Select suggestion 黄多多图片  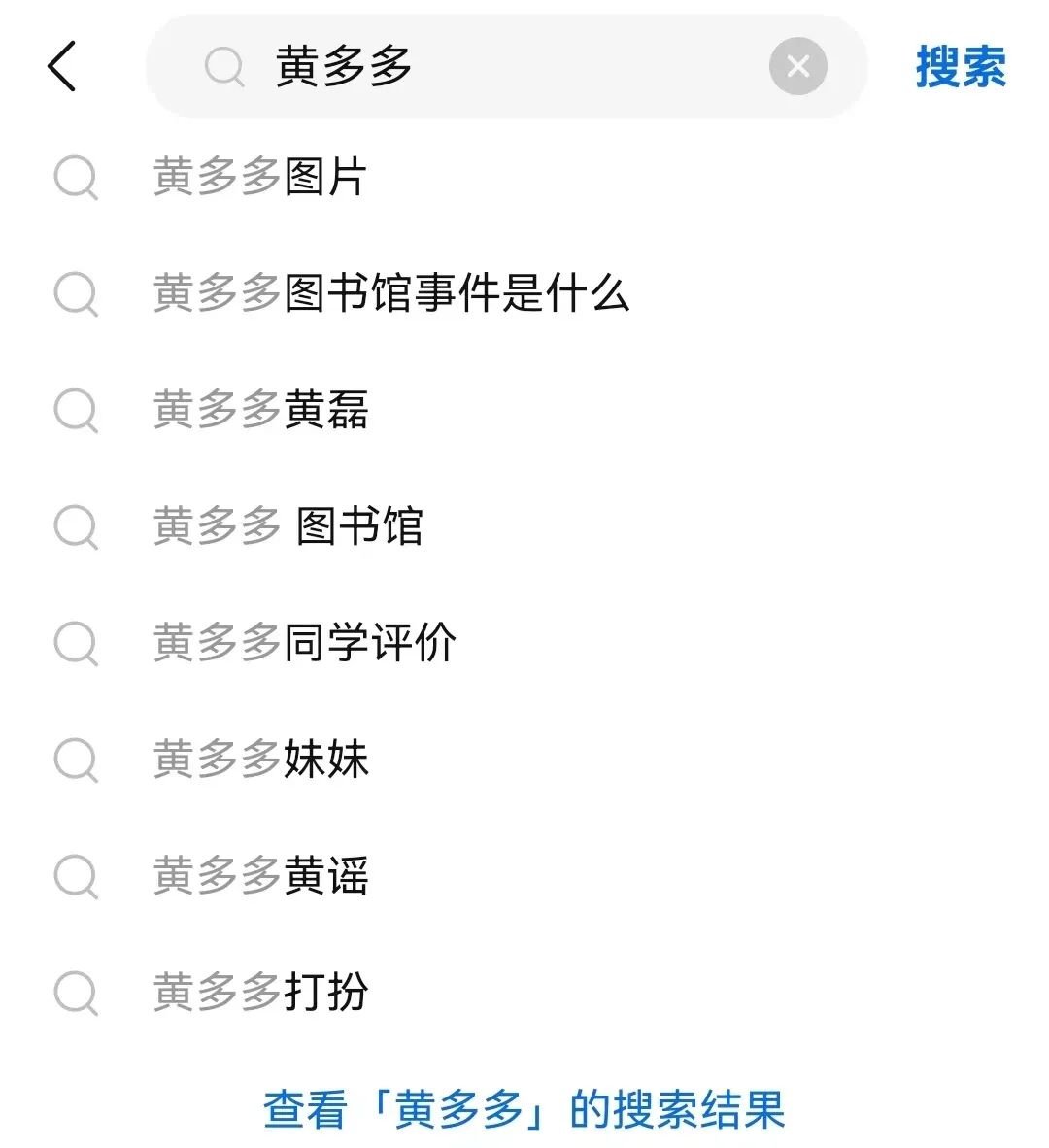point(260,178)
